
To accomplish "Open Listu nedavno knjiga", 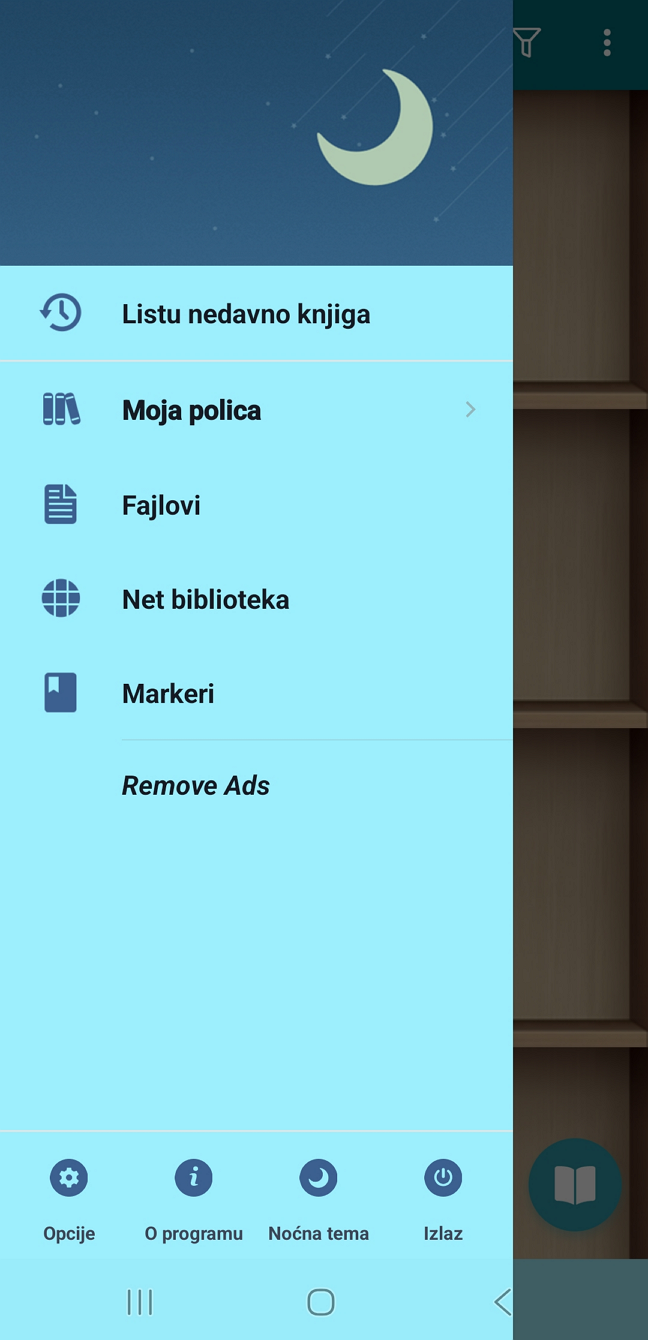I will [x=245, y=314].
